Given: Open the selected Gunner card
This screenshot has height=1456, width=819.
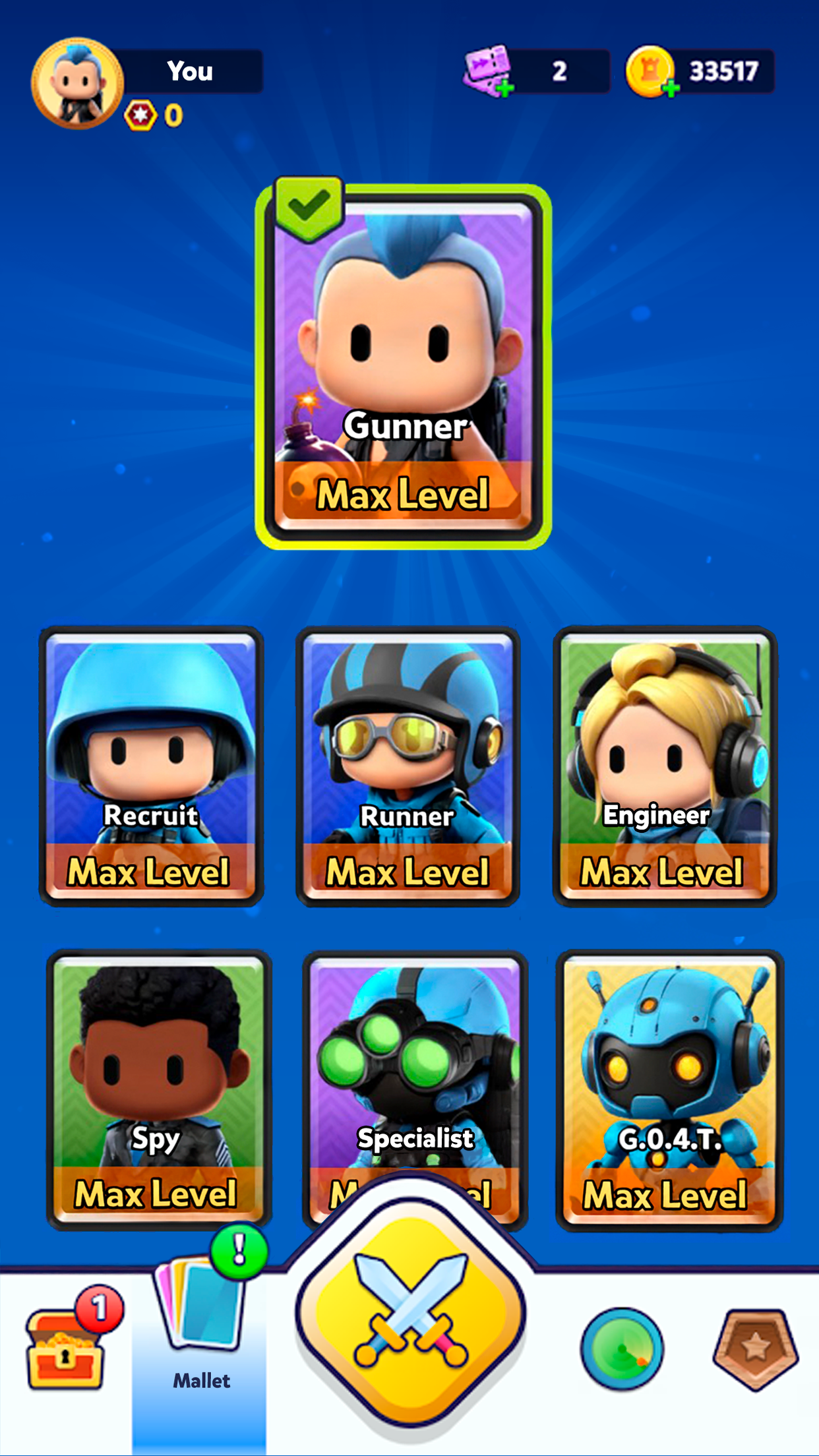Looking at the screenshot, I should pyautogui.click(x=403, y=367).
